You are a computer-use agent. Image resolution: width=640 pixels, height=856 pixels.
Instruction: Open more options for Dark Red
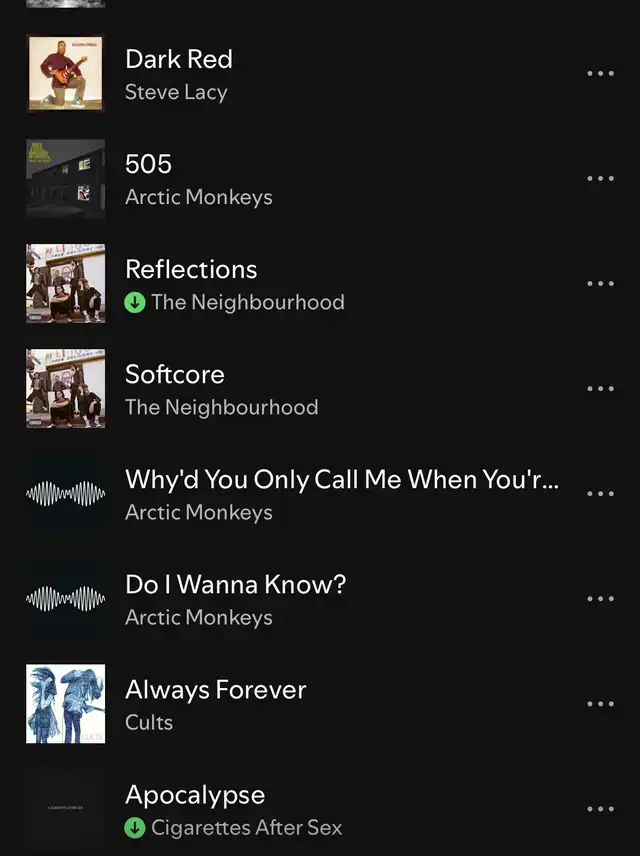(600, 74)
